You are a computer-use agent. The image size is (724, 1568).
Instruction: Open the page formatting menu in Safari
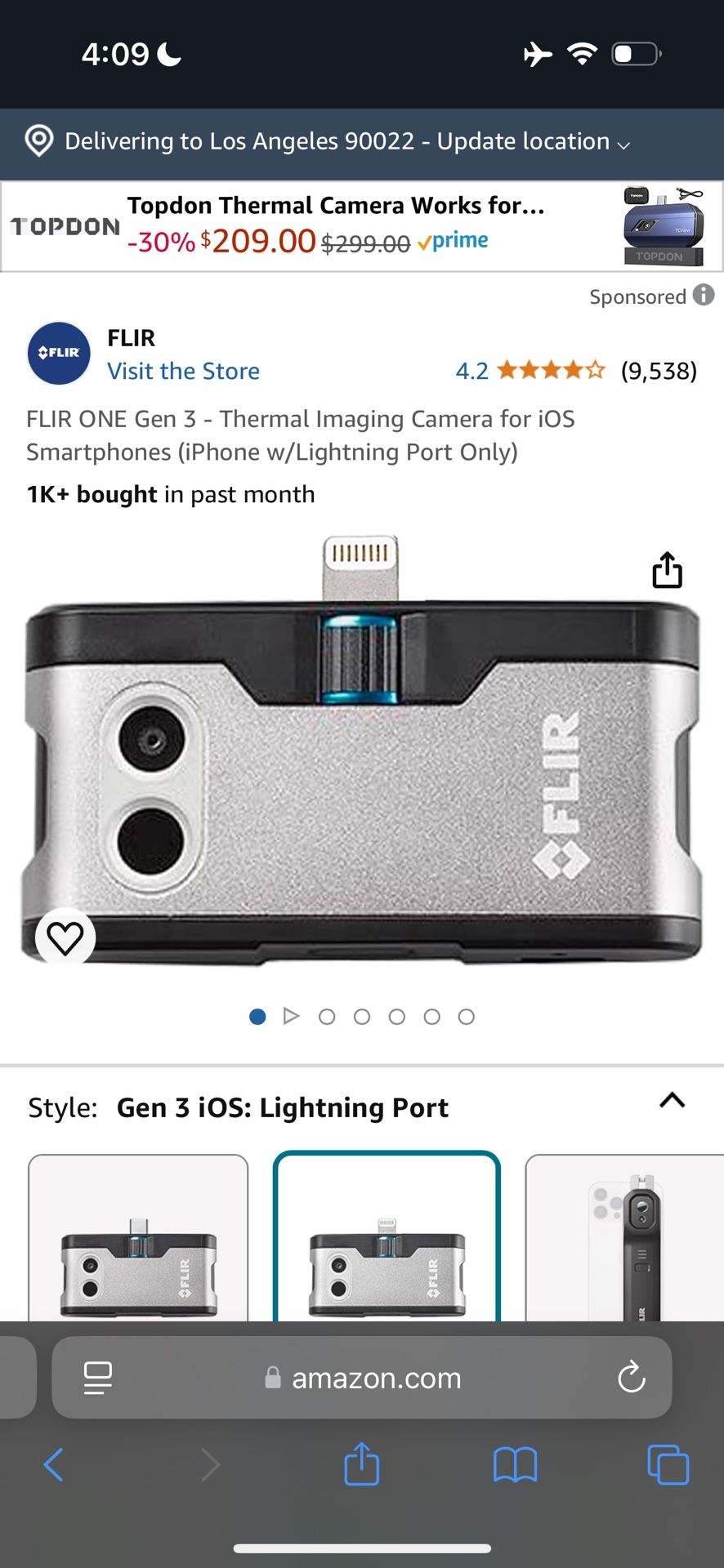coord(97,1378)
